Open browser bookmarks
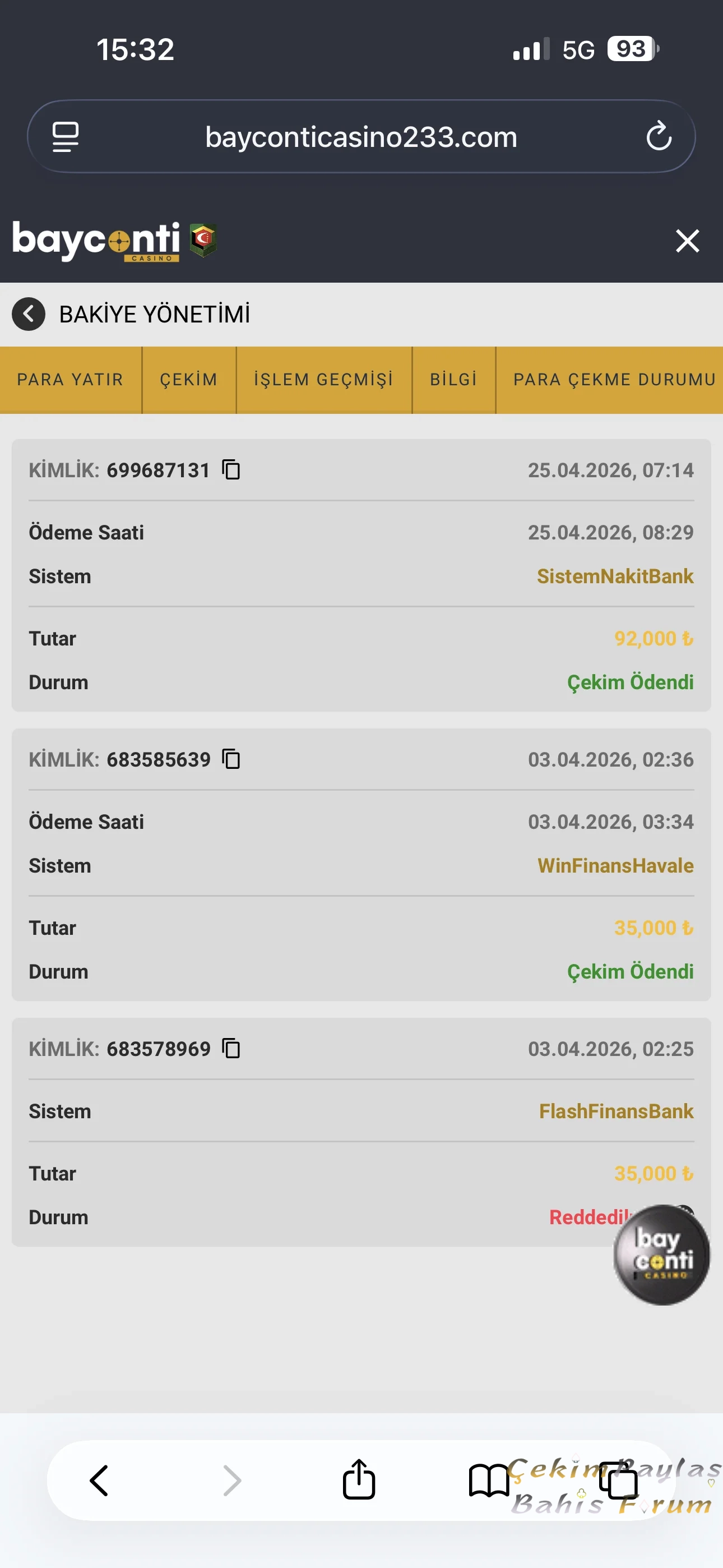Viewport: 723px width, 1568px height. click(x=488, y=1481)
